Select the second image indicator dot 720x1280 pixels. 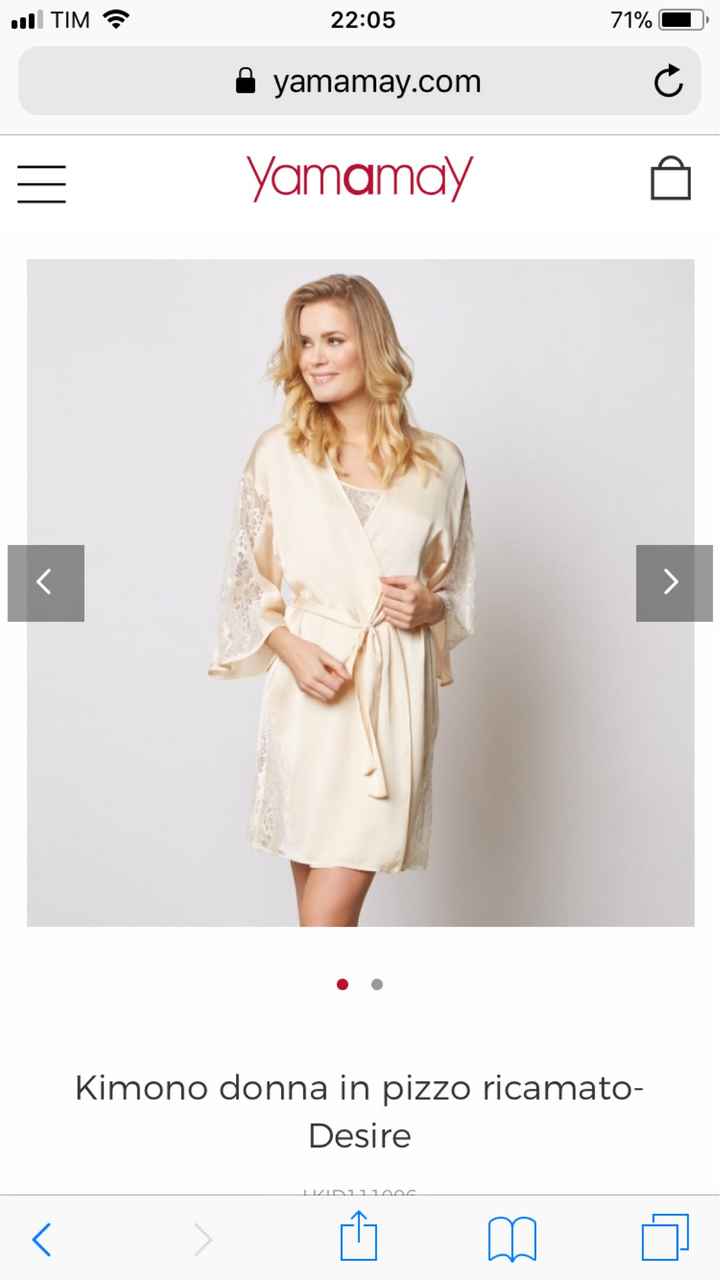click(x=377, y=984)
